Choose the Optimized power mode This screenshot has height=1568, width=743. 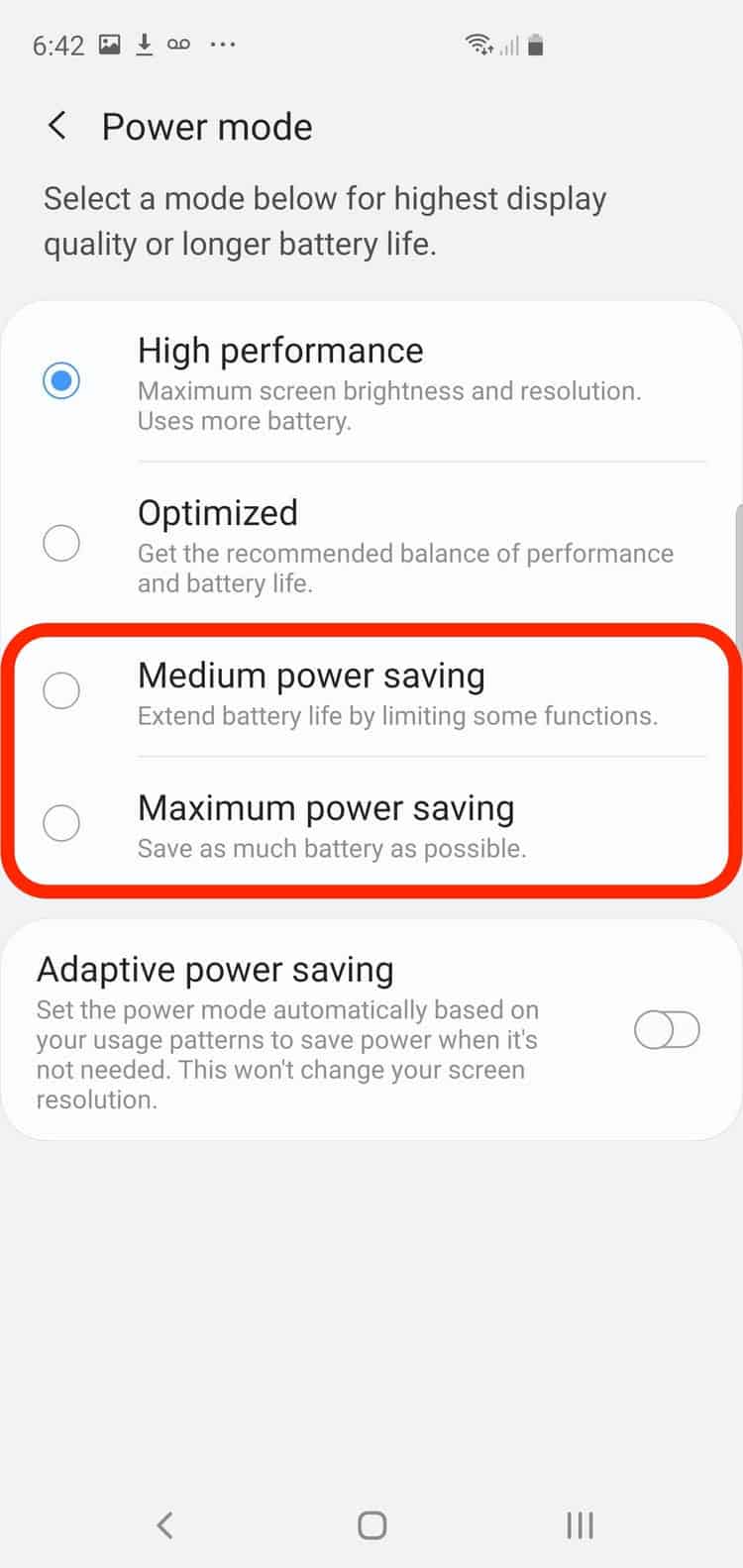pos(371,544)
